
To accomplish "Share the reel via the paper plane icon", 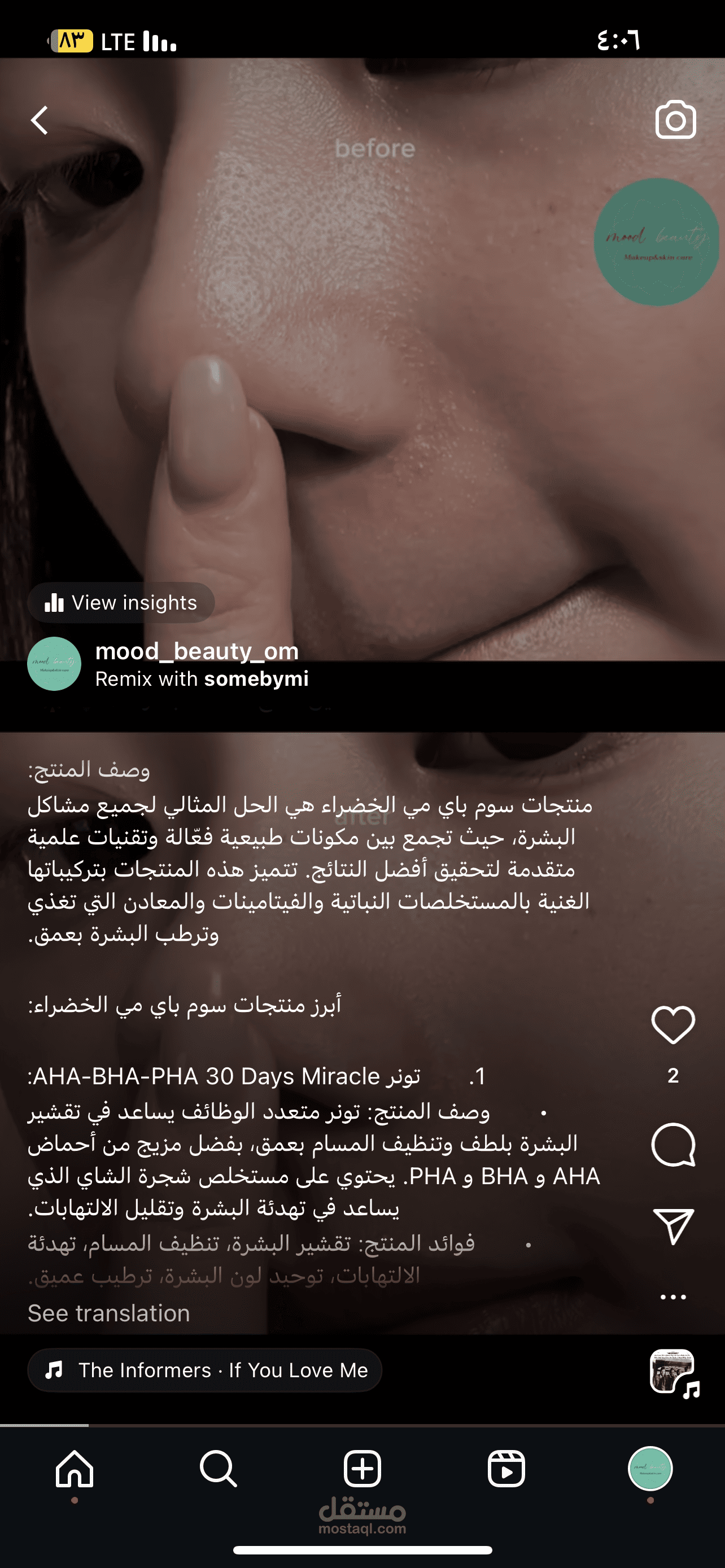I will point(673,1227).
